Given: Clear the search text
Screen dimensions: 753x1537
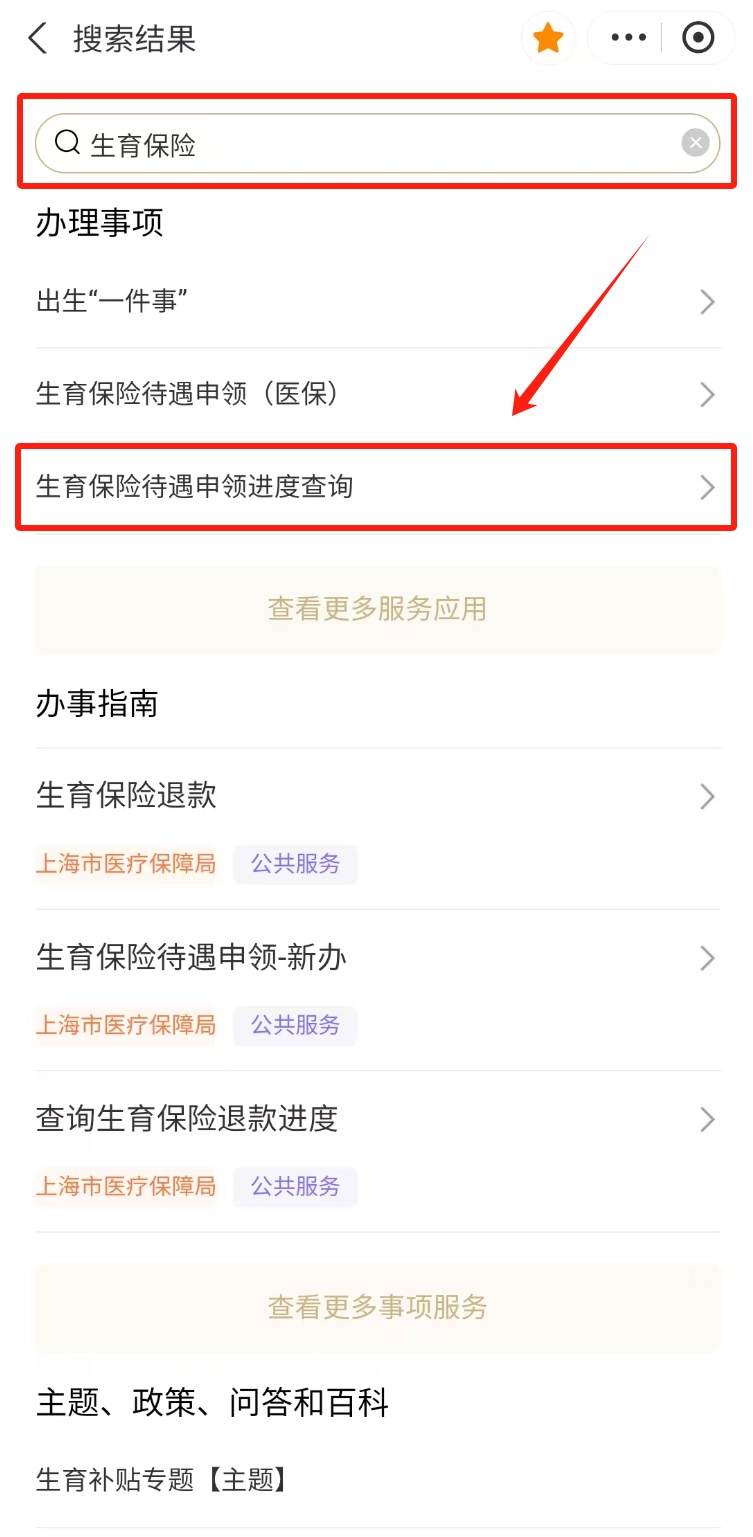Looking at the screenshot, I should coord(695,143).
